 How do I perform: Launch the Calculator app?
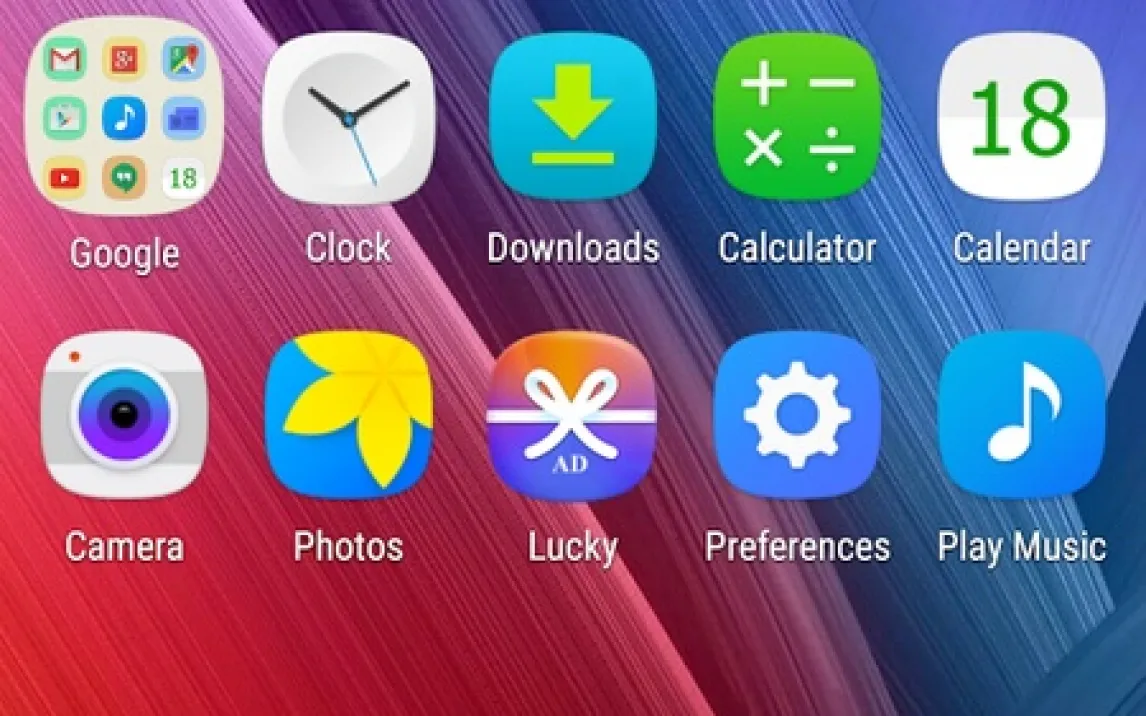coord(797,116)
